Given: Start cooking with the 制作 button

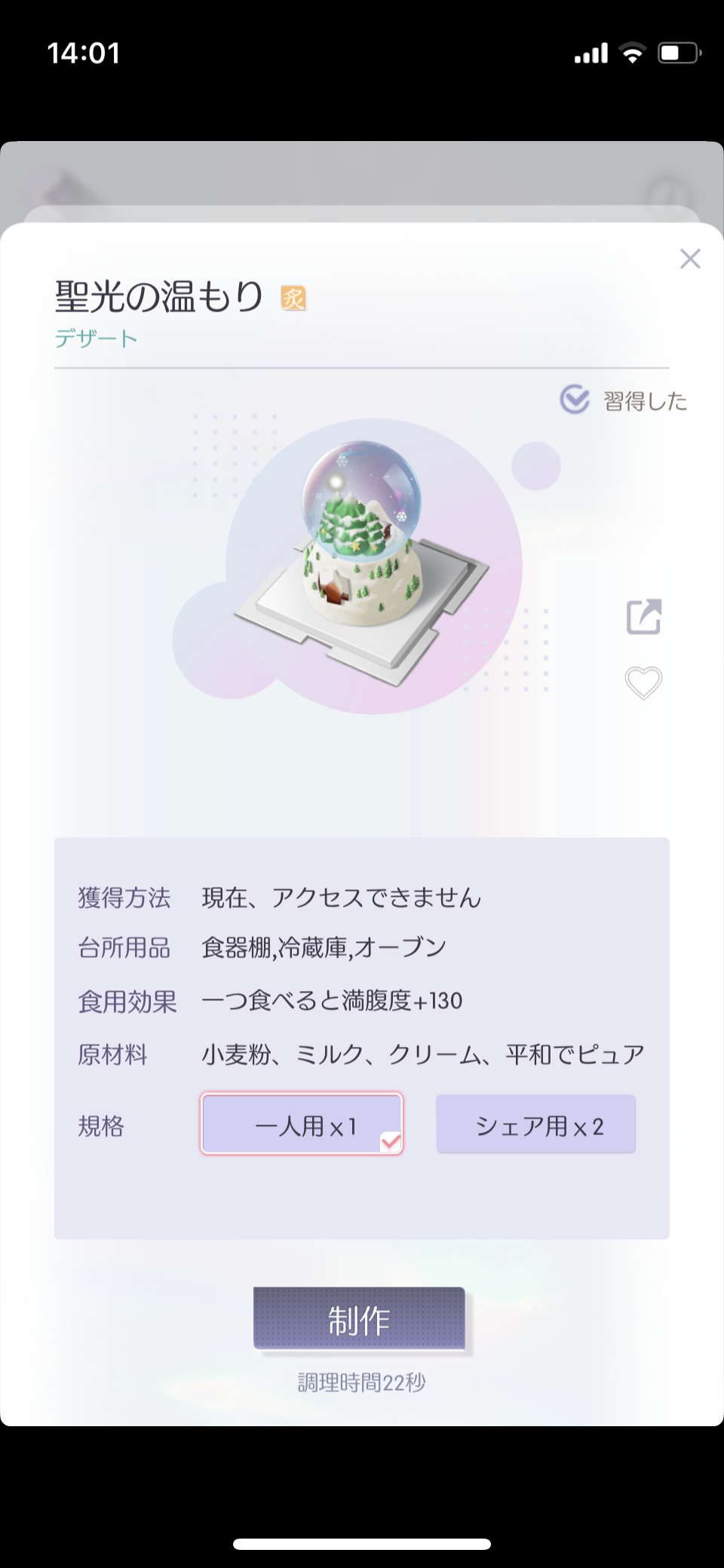Looking at the screenshot, I should click(x=359, y=1318).
